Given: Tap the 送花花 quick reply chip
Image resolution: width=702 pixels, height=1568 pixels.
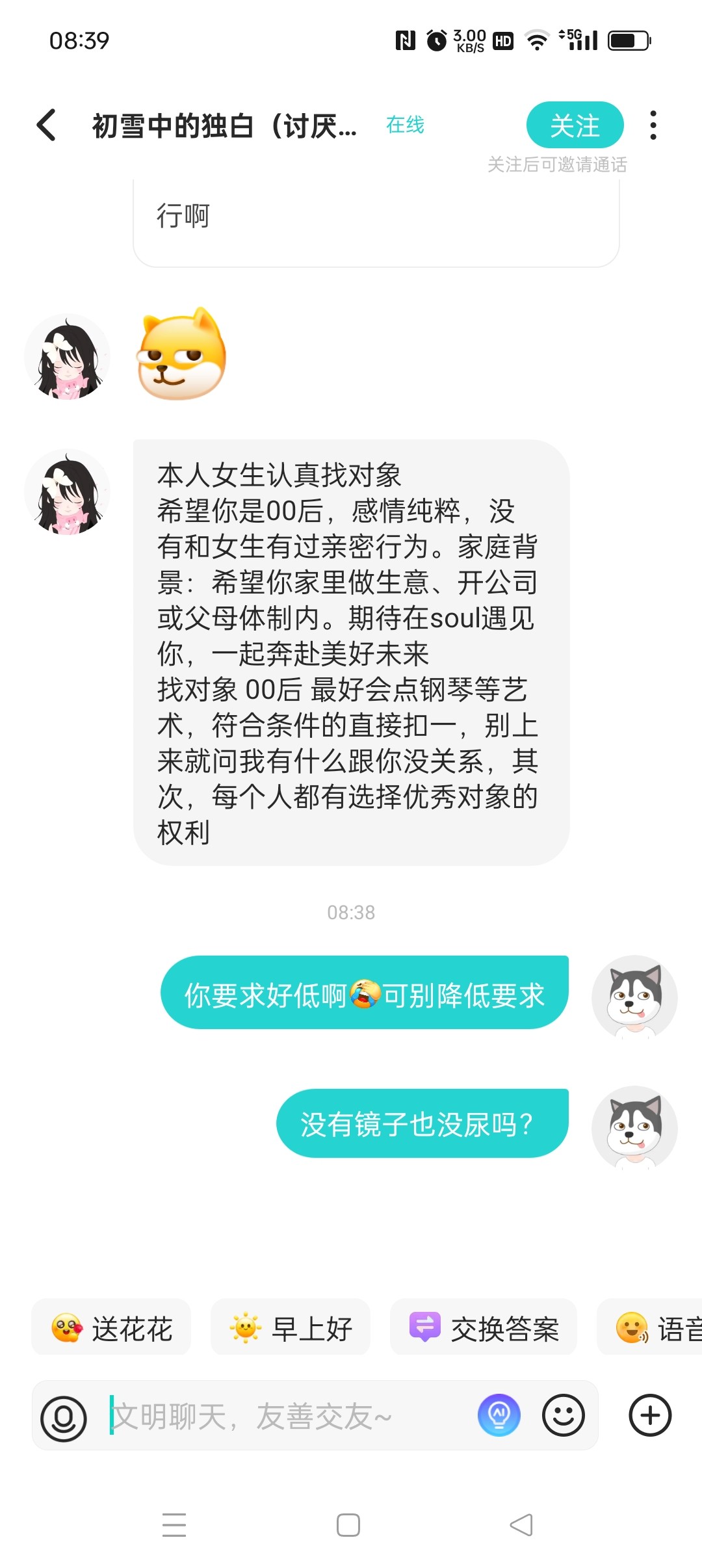Looking at the screenshot, I should coord(112,1328).
